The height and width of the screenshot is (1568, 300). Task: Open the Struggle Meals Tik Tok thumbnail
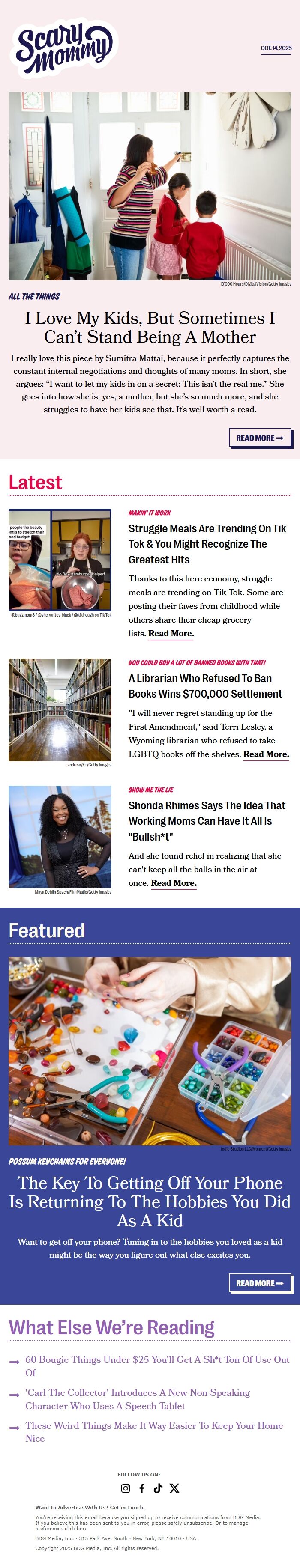tap(60, 560)
